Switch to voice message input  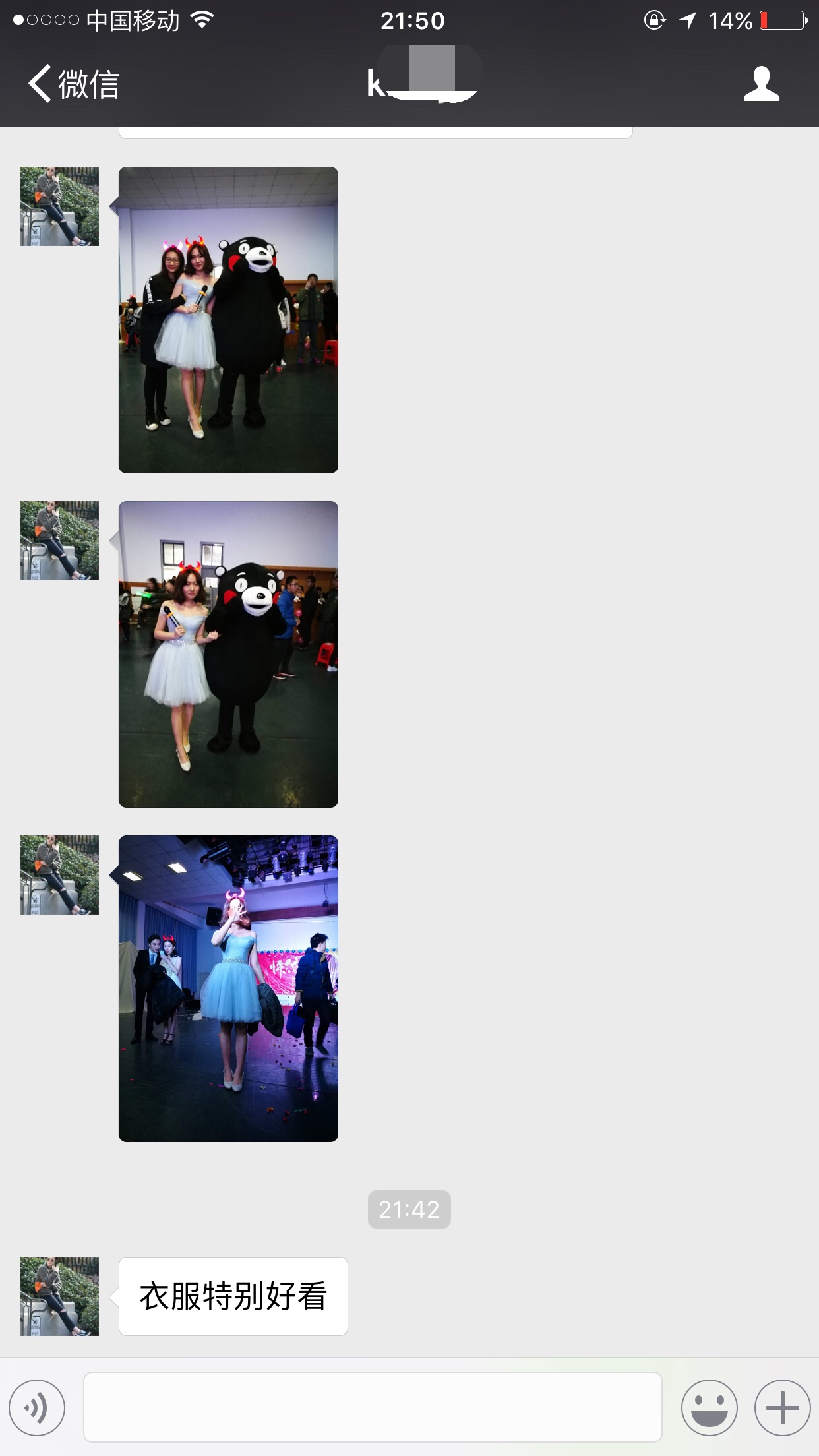(37, 1408)
